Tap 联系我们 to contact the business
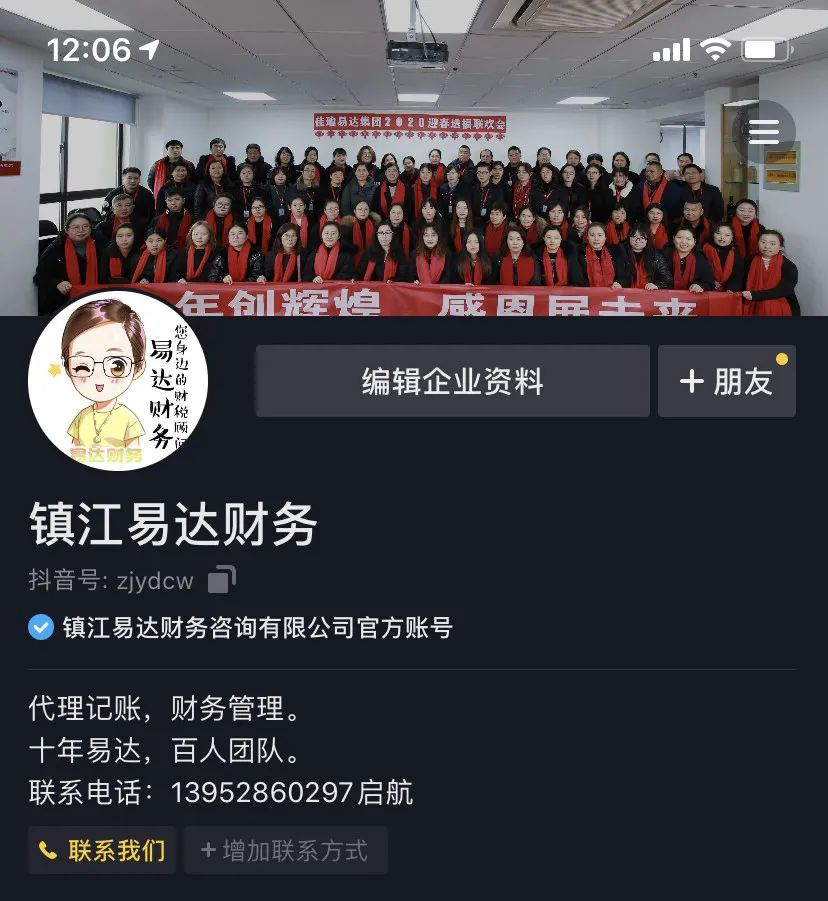 click(x=100, y=850)
